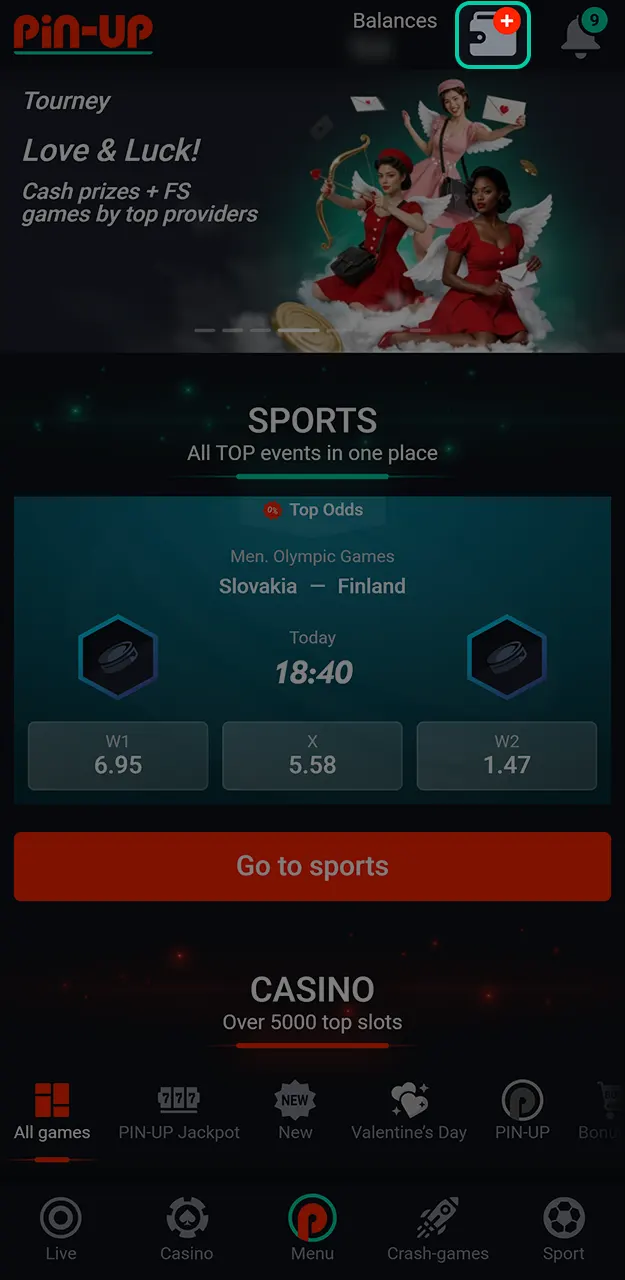
Task: Go to the Live tab
Action: [61, 1230]
